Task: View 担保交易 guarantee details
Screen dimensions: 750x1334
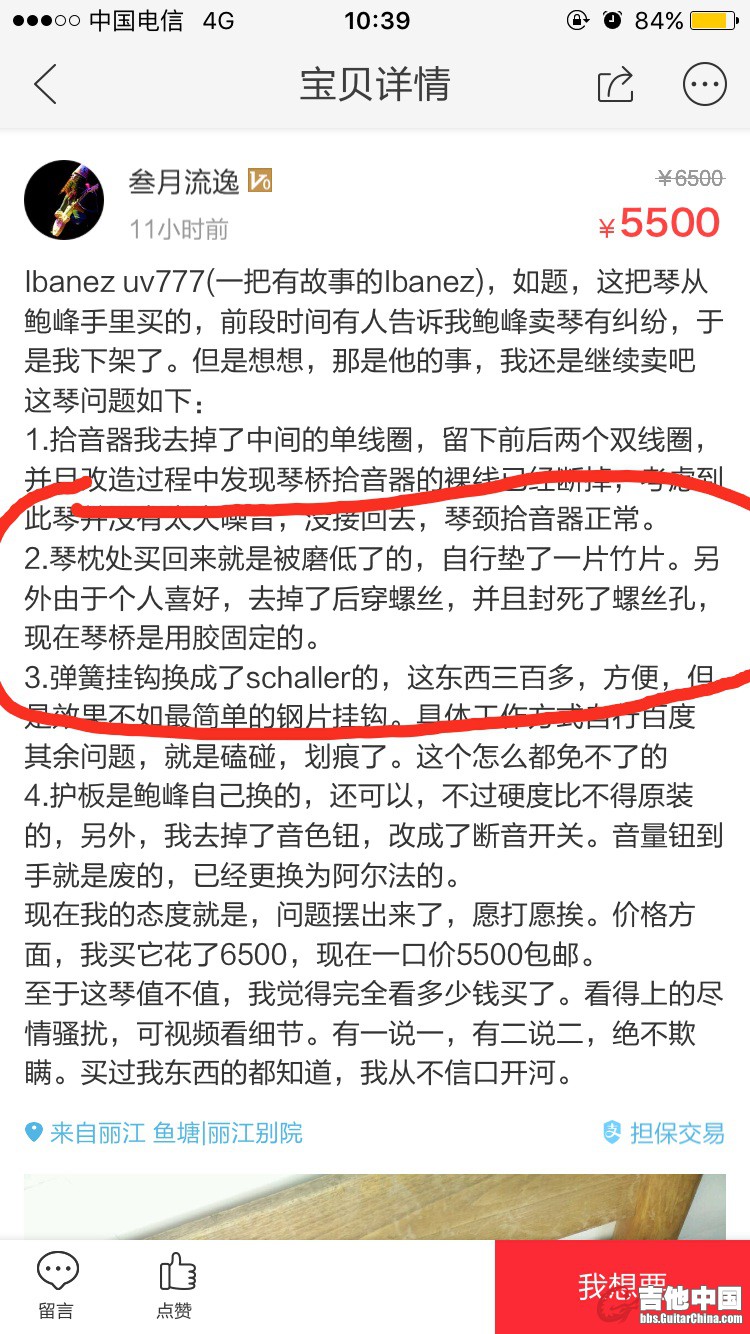Action: pos(664,1133)
